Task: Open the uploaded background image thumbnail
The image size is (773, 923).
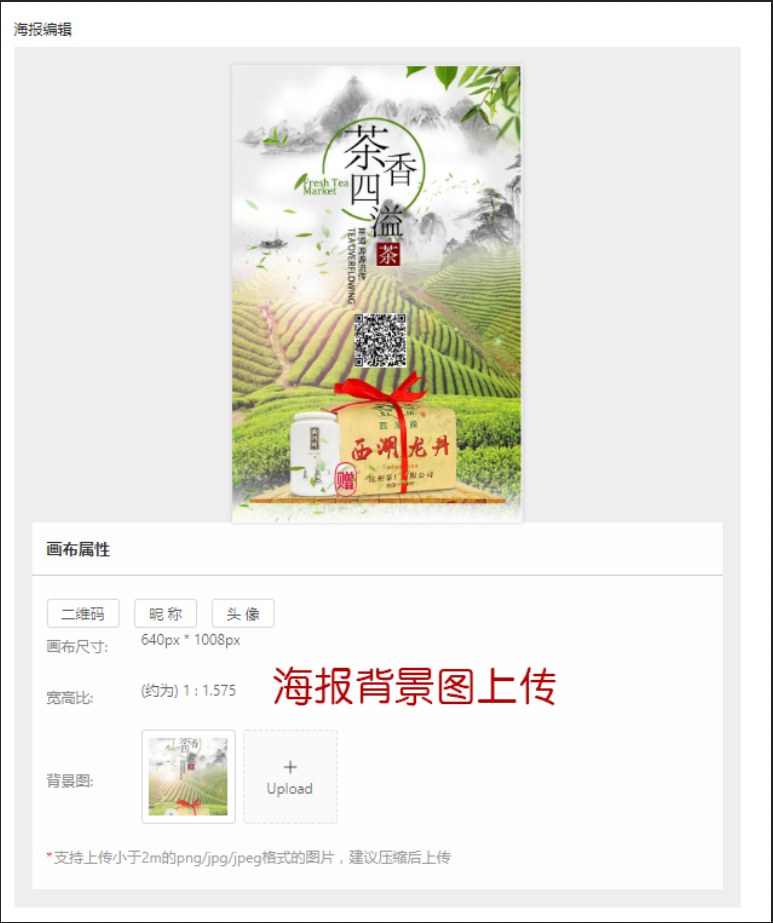Action: pos(188,777)
